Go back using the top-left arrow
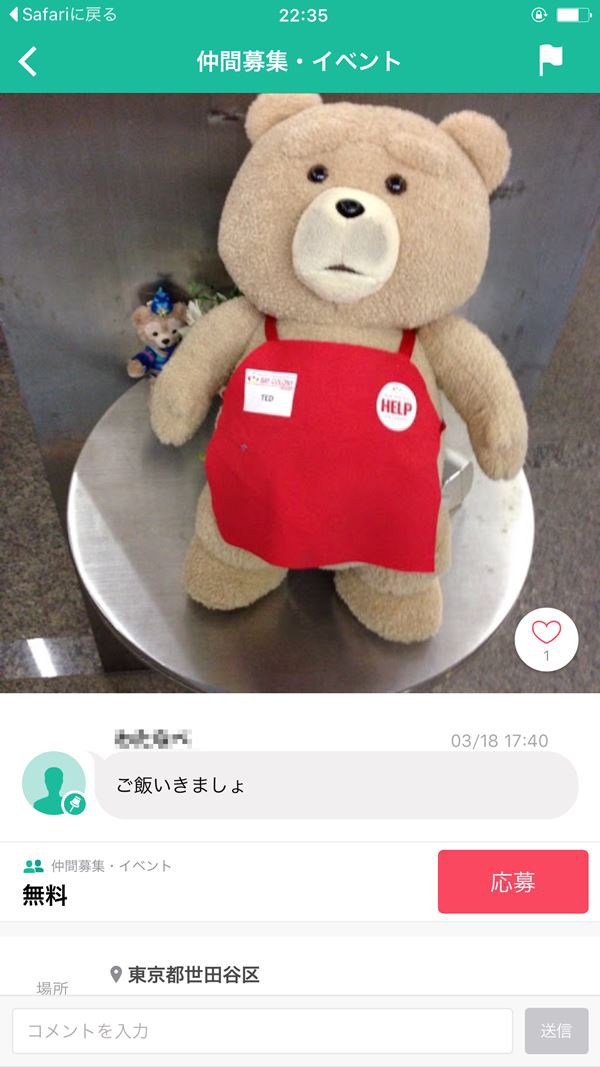Screen dimensions: 600x1067 pos(29,61)
